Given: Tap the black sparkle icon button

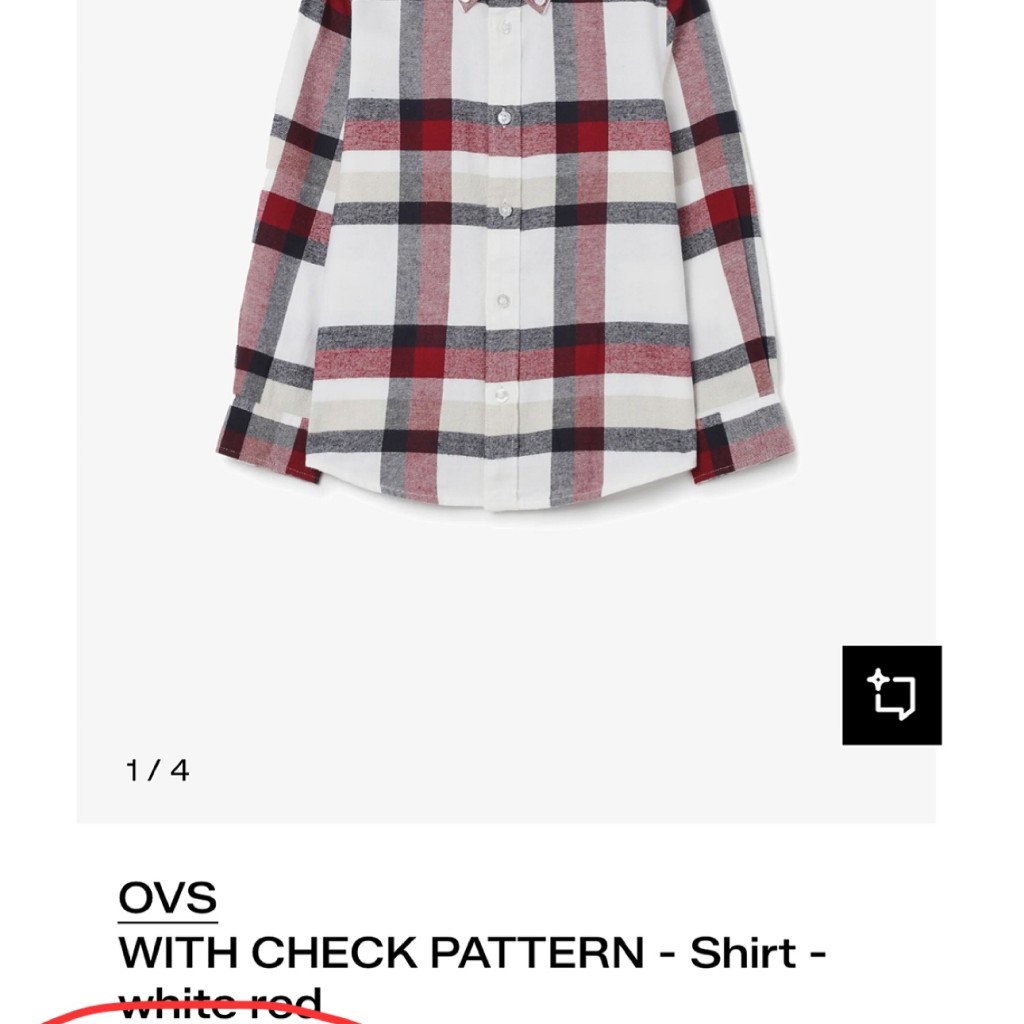Looking at the screenshot, I should coord(891,695).
